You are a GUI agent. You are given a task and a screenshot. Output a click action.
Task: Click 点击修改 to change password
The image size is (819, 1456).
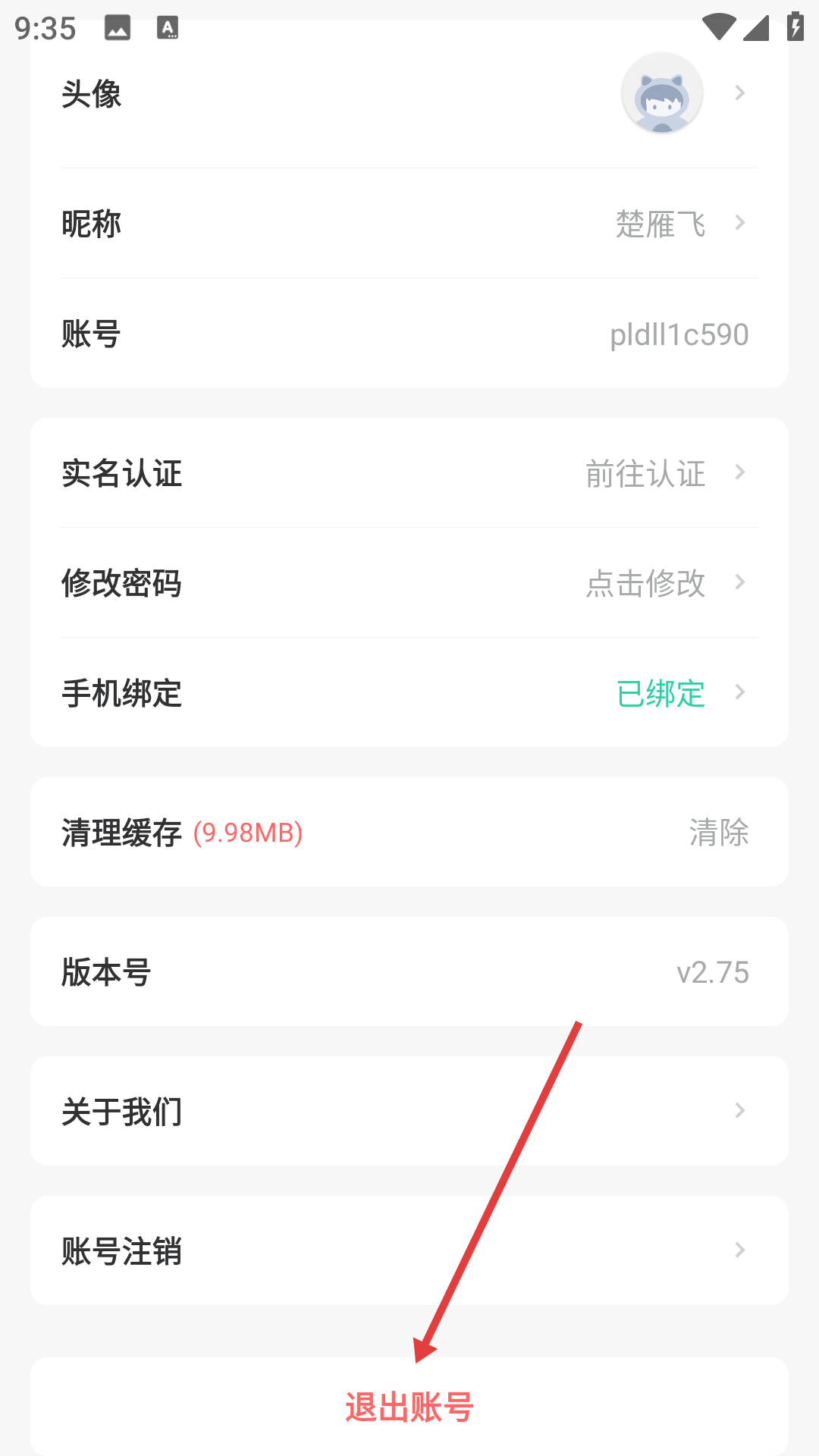pos(645,582)
